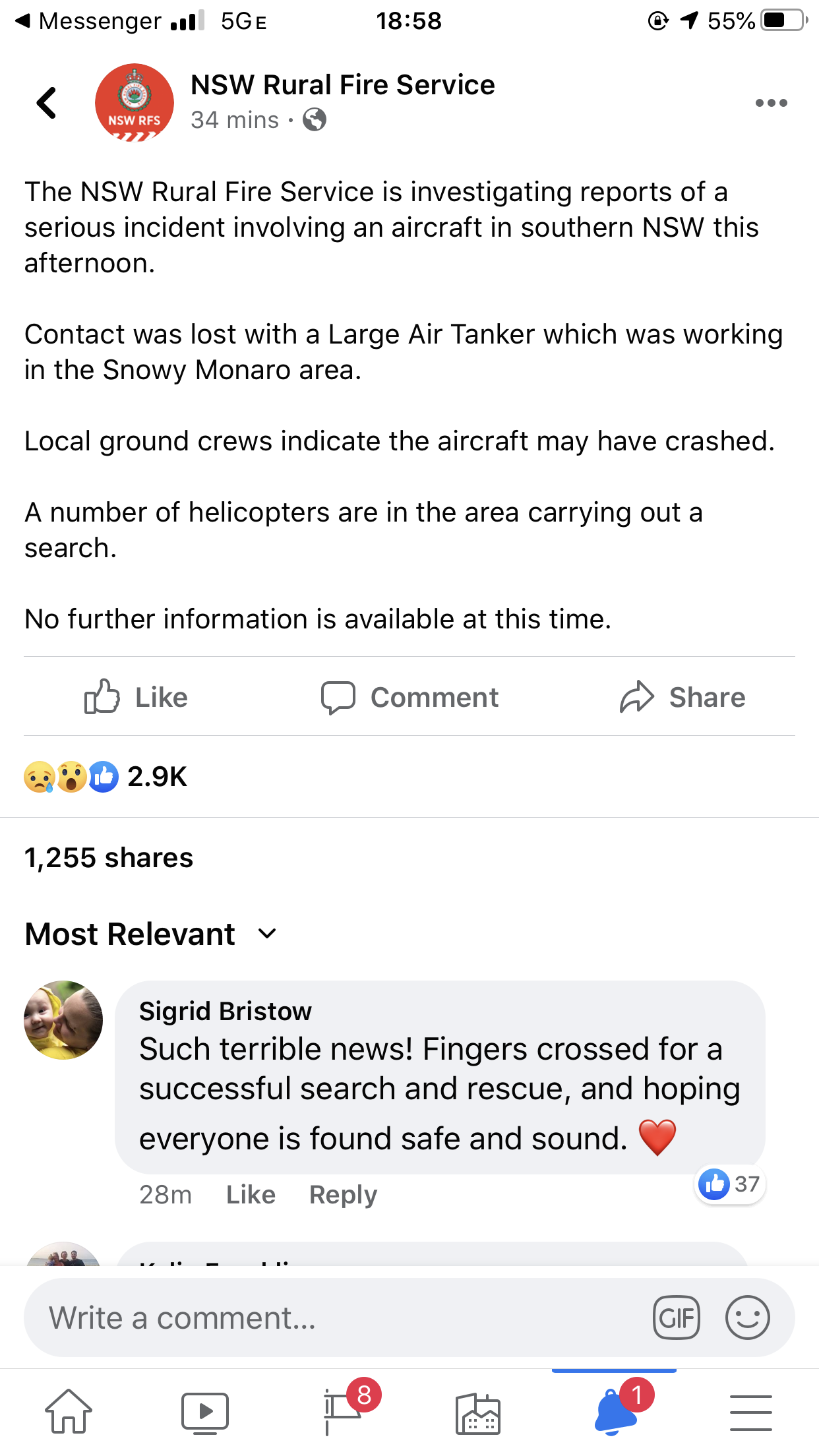The image size is (819, 1456).
Task: Open Sigrid Bristow's profile picture
Action: pos(63,1020)
